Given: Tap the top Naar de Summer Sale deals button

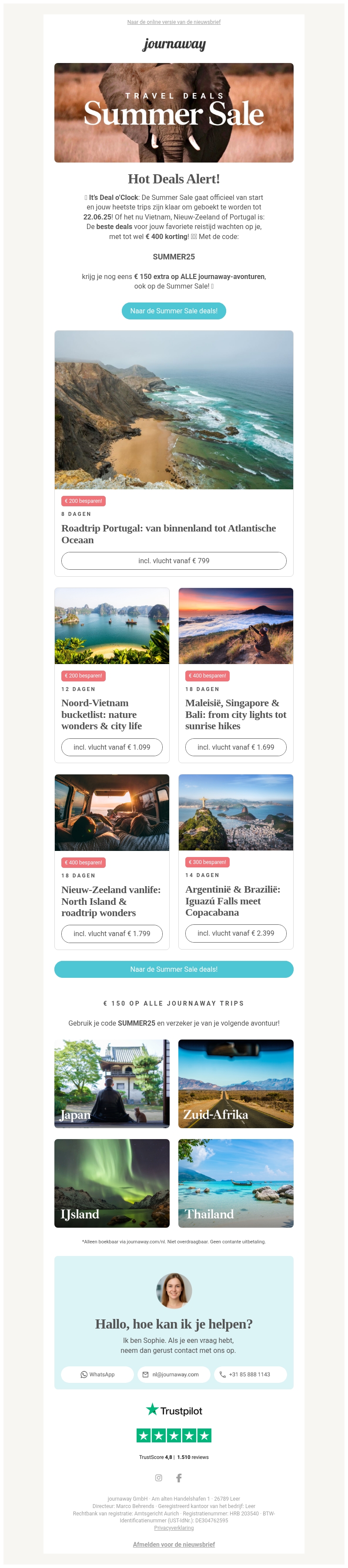Looking at the screenshot, I should point(174,310).
